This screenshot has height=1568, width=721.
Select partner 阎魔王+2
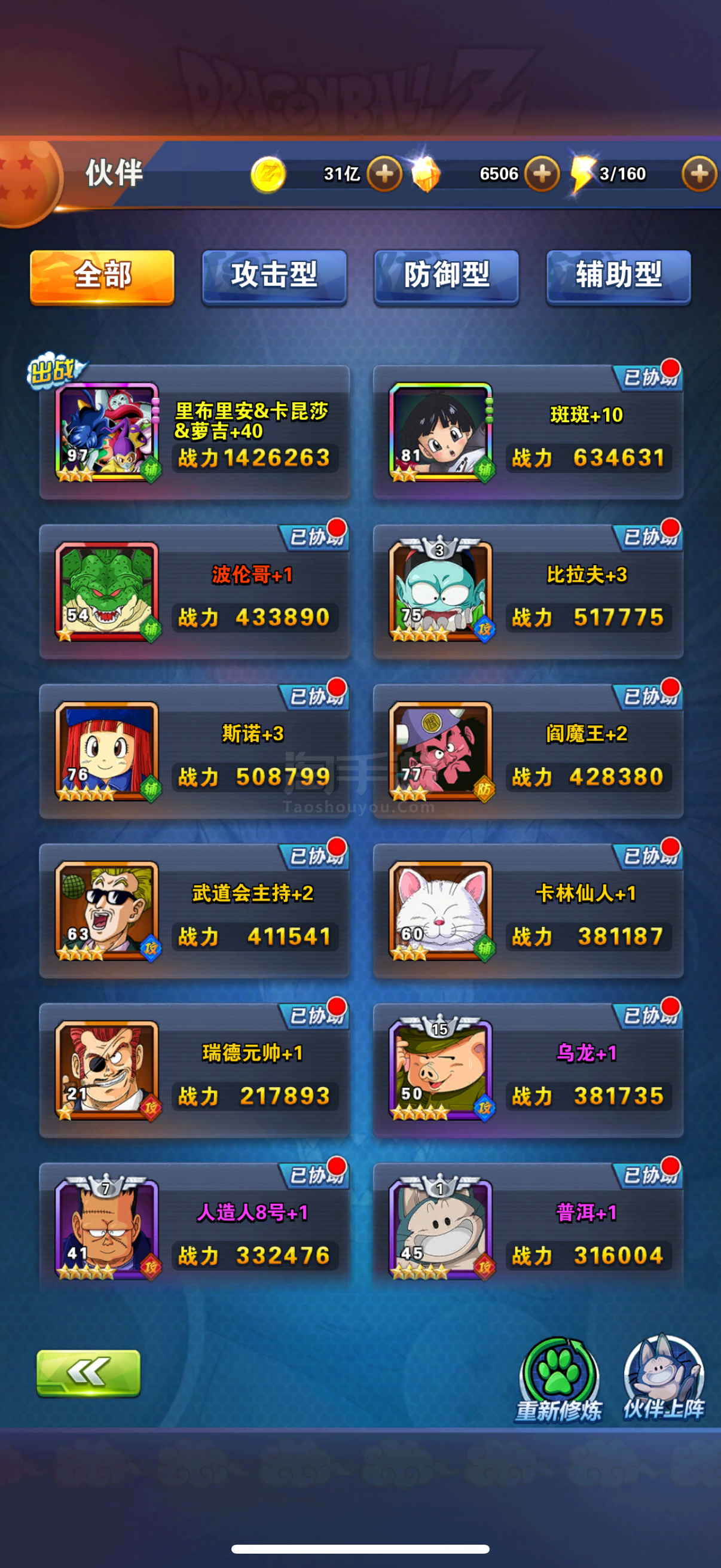(x=527, y=753)
